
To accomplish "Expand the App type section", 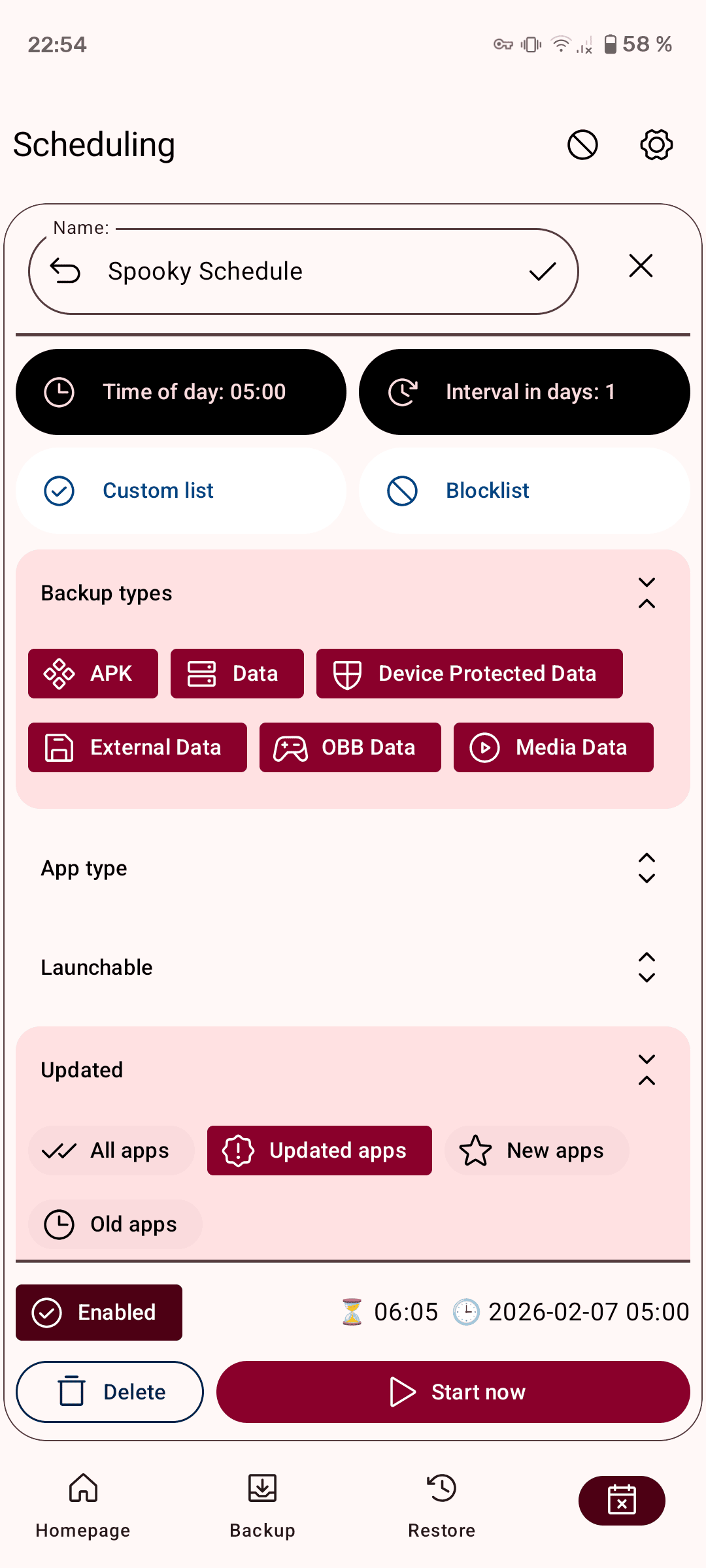I will coord(646,868).
